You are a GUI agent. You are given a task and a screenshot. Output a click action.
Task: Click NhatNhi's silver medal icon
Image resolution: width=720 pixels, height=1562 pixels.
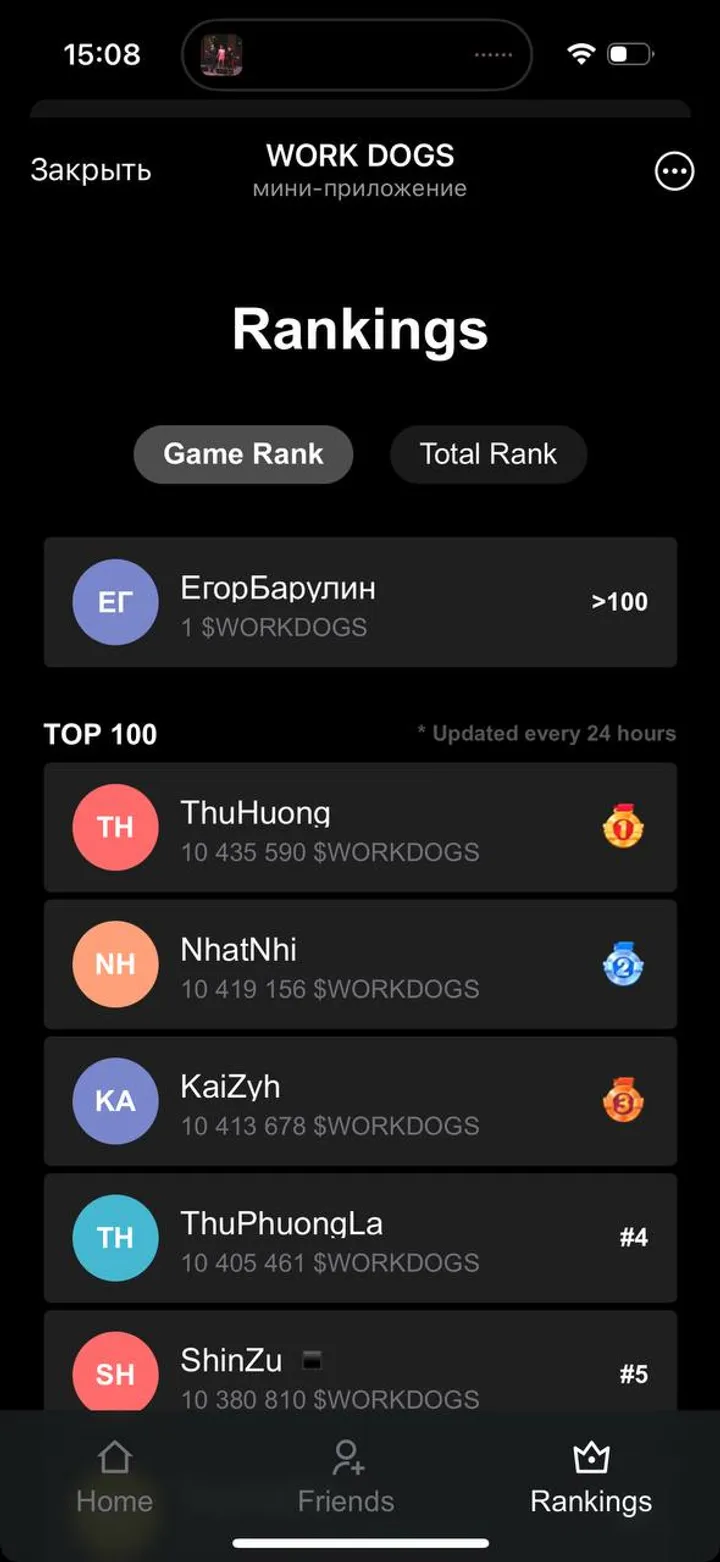tap(624, 964)
